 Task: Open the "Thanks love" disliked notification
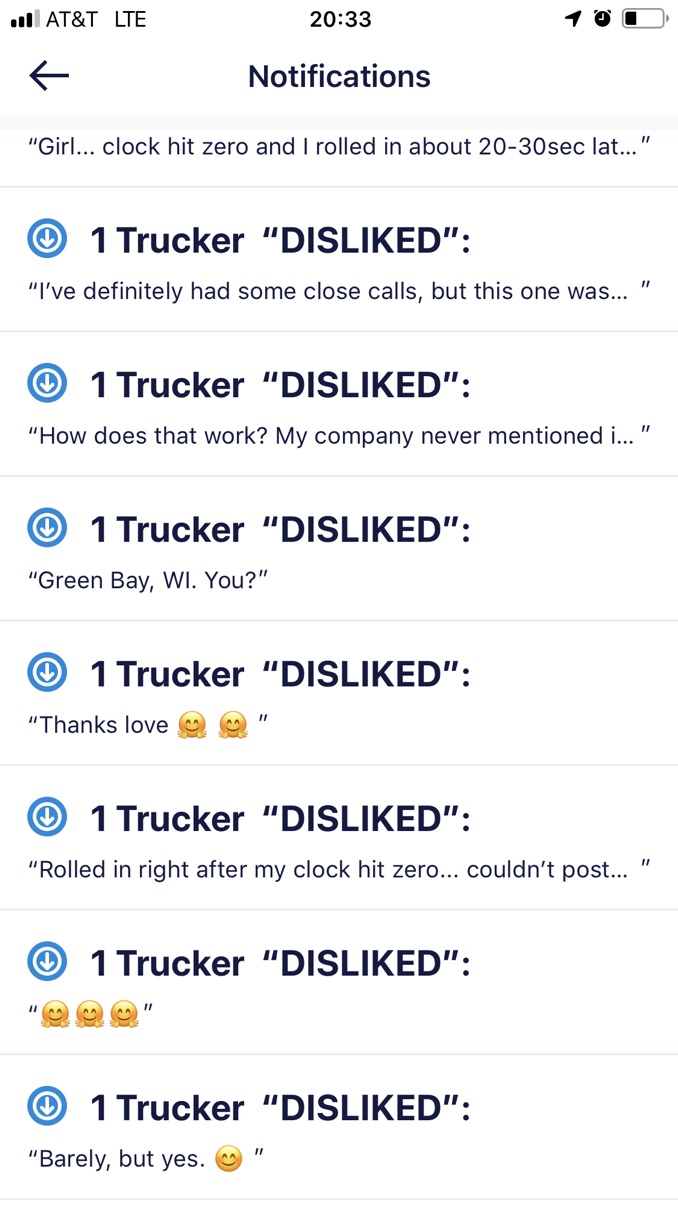(x=339, y=696)
